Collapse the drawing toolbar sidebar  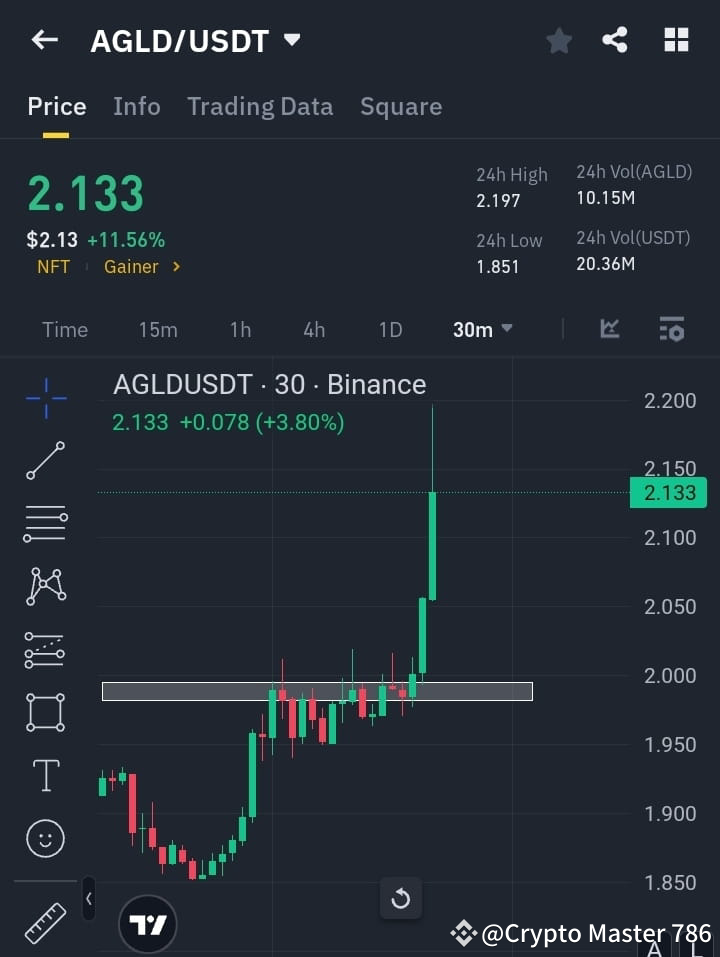[x=89, y=899]
